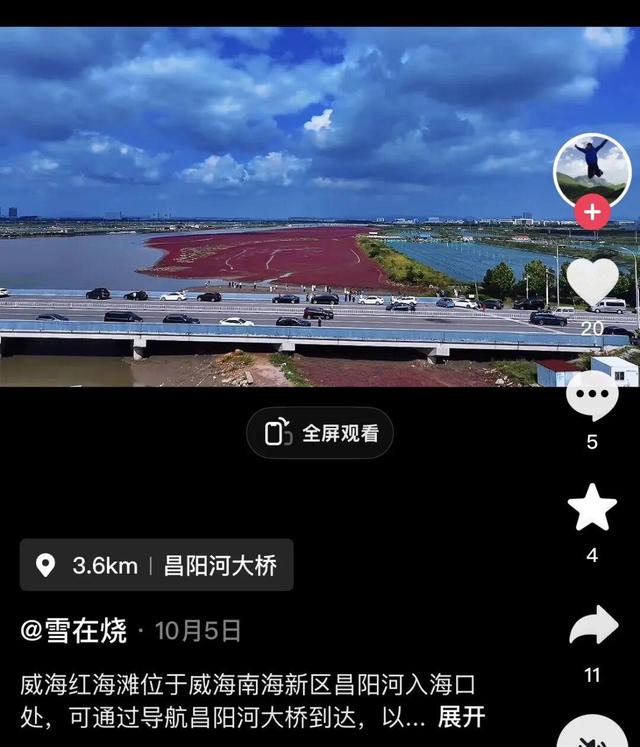
Task: Tap 全屏观看 to watch in full screen
Action: (x=320, y=433)
